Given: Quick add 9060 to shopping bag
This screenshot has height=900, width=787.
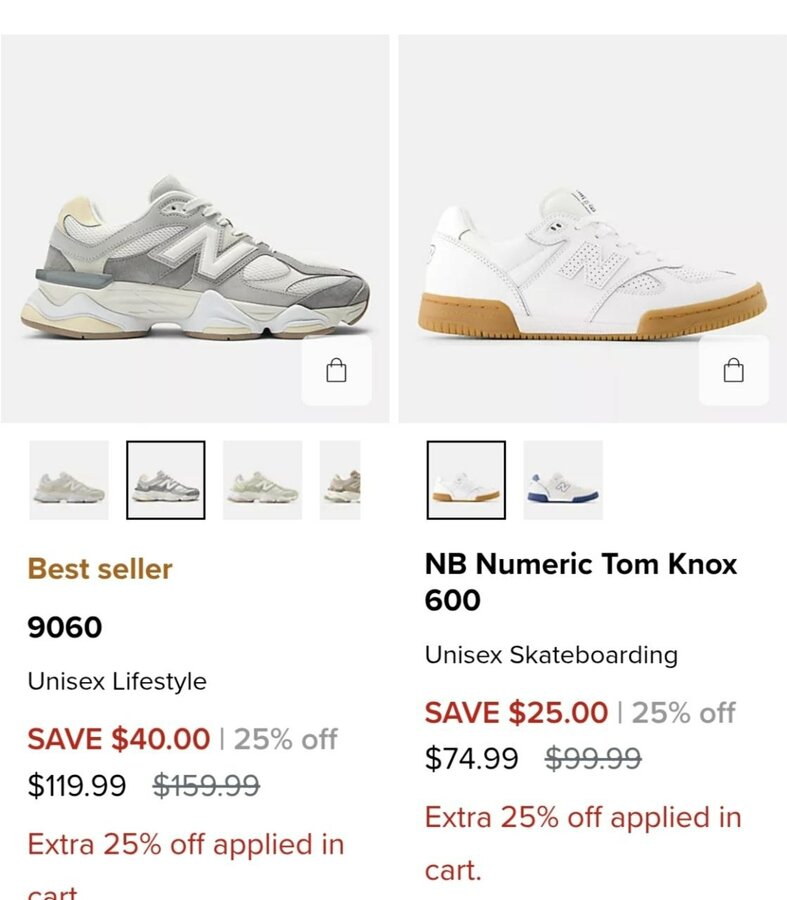Looking at the screenshot, I should [336, 371].
